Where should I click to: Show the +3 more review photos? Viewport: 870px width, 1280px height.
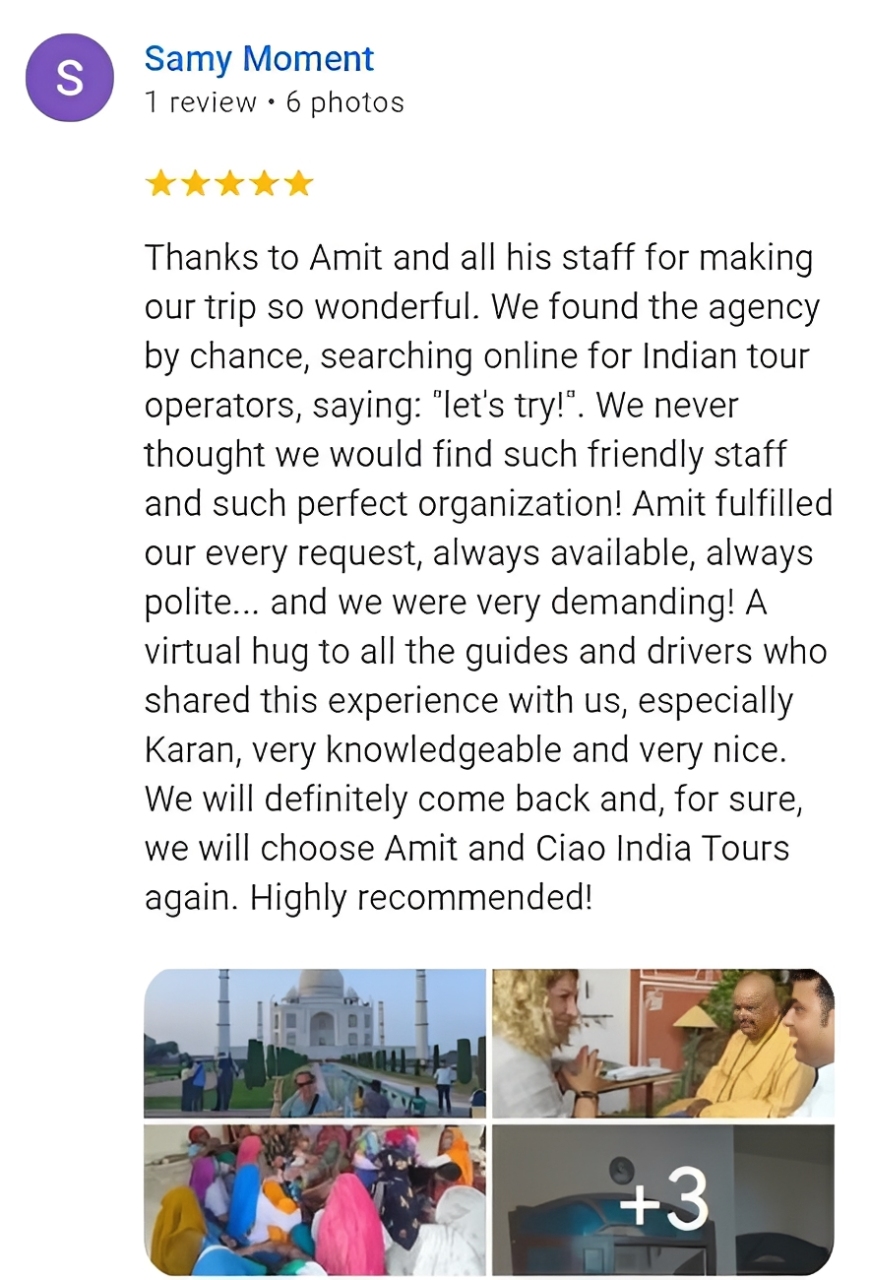pos(662,1198)
